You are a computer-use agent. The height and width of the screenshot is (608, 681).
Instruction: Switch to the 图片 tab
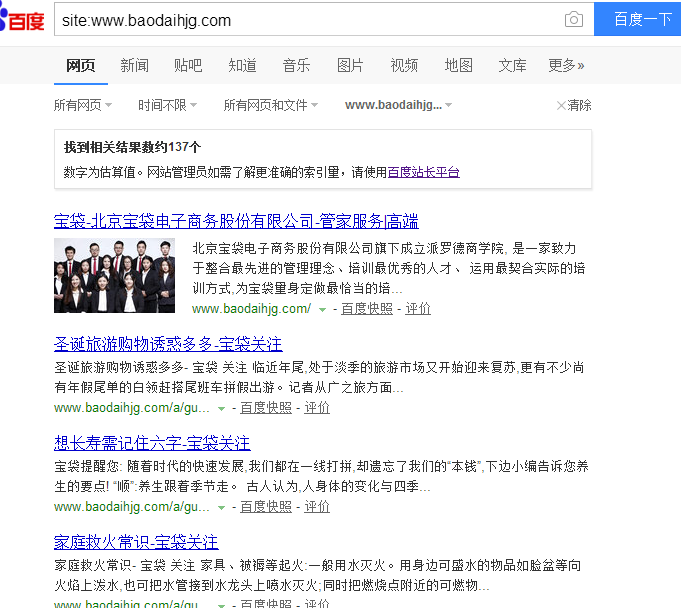point(350,65)
